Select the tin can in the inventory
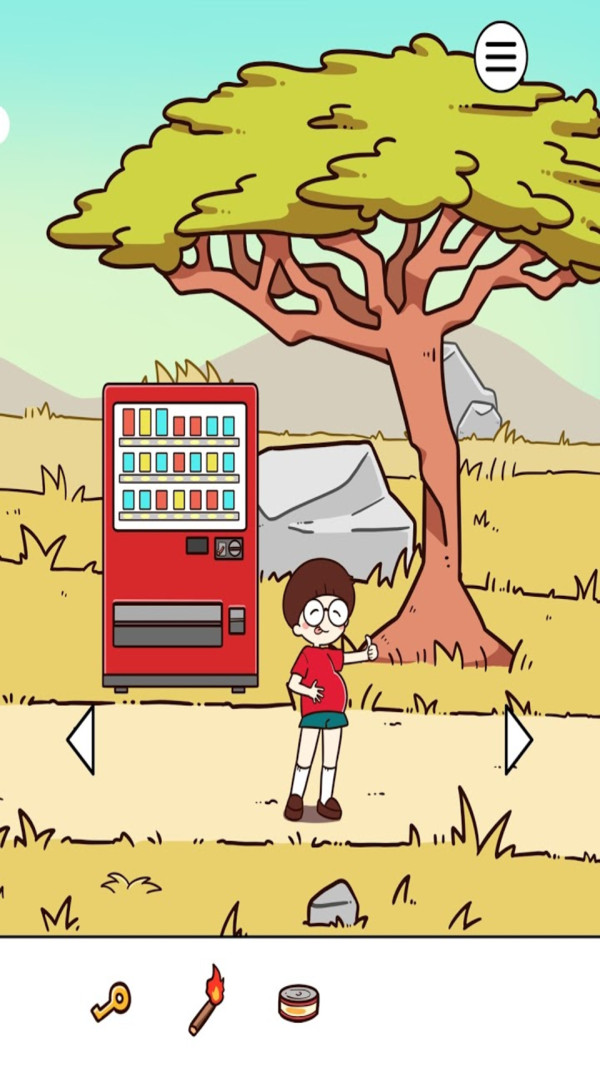600x1066 pixels. coord(298,1003)
